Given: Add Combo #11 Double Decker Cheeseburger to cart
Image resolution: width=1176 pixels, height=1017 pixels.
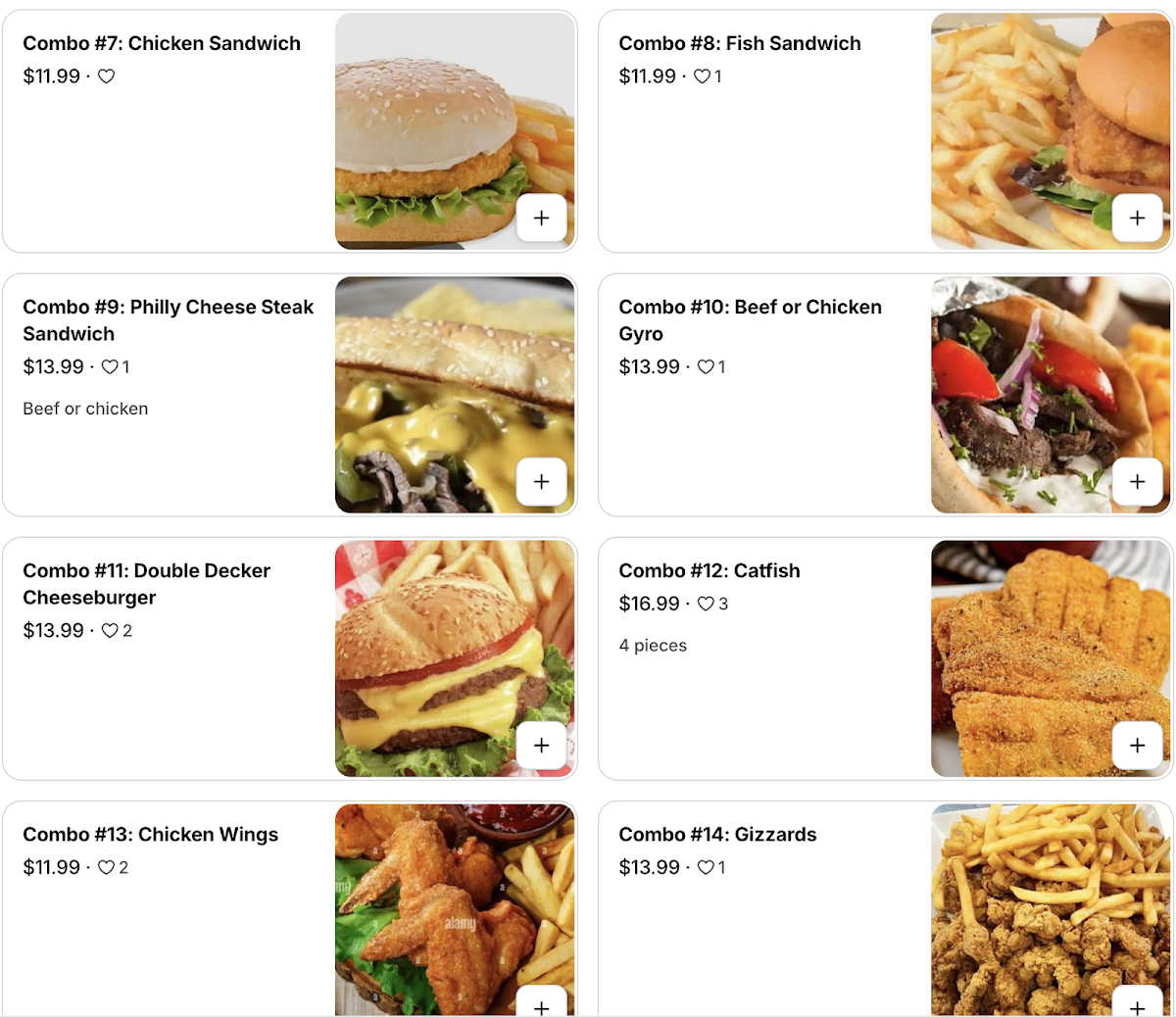Looking at the screenshot, I should tap(541, 745).
